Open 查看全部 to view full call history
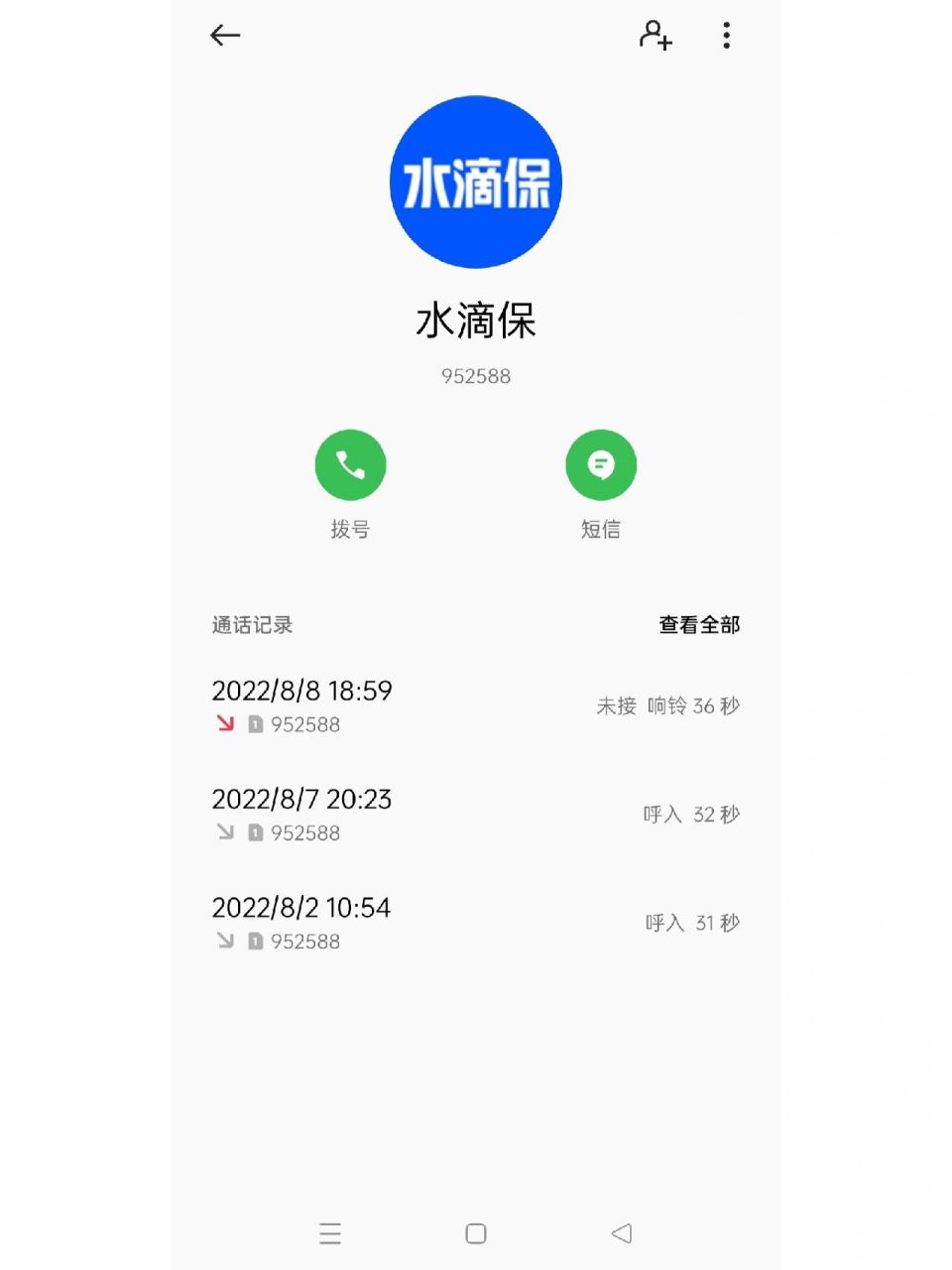The height and width of the screenshot is (1270, 952). coord(699,625)
